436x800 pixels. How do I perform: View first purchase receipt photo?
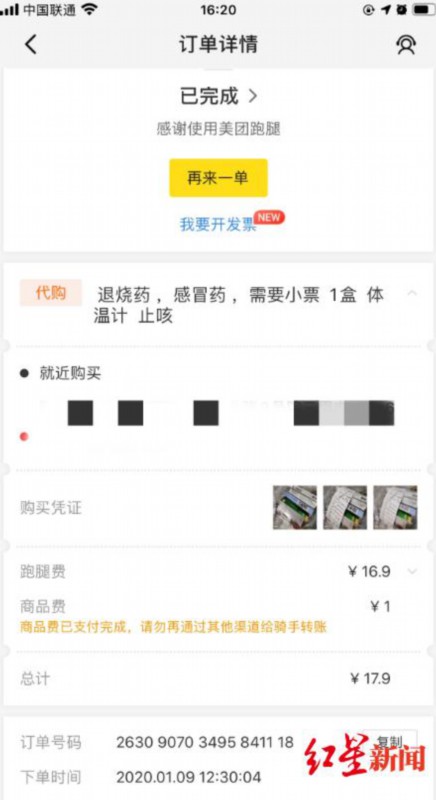tap(294, 507)
